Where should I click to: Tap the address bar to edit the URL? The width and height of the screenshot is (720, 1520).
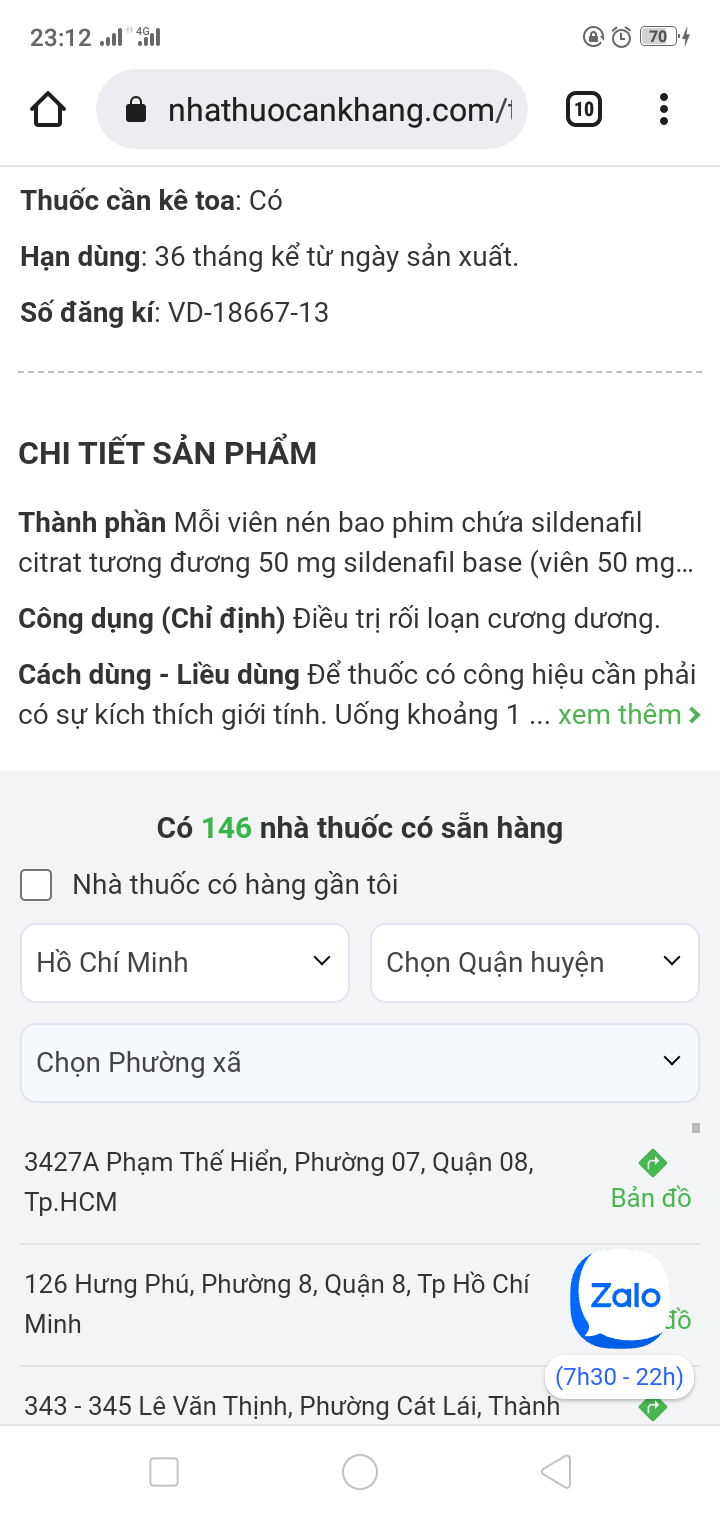point(330,110)
